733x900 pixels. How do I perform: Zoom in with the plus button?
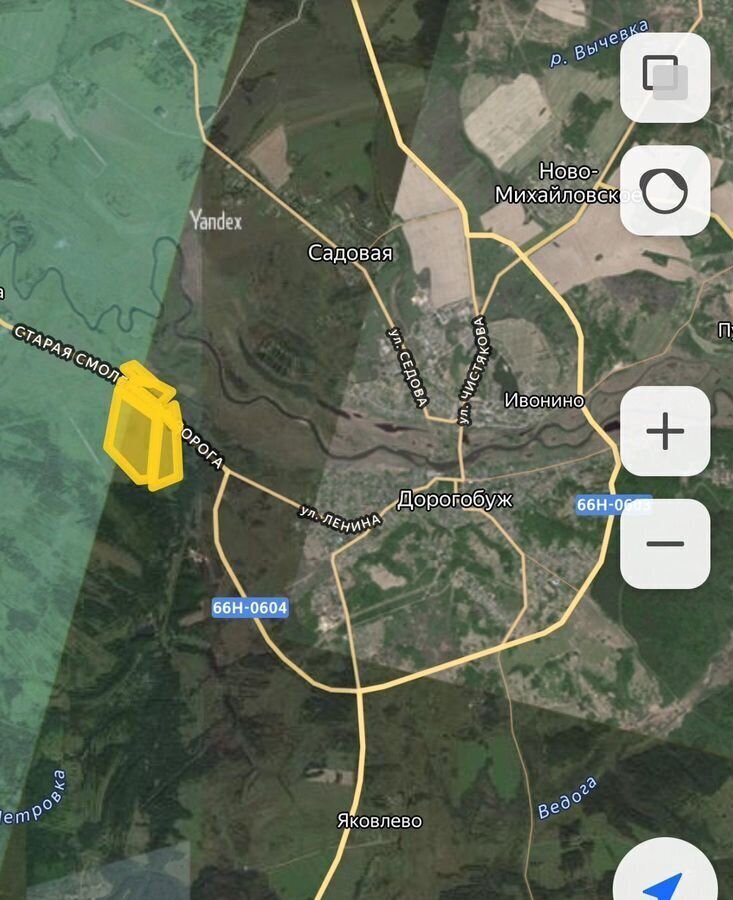(x=665, y=432)
